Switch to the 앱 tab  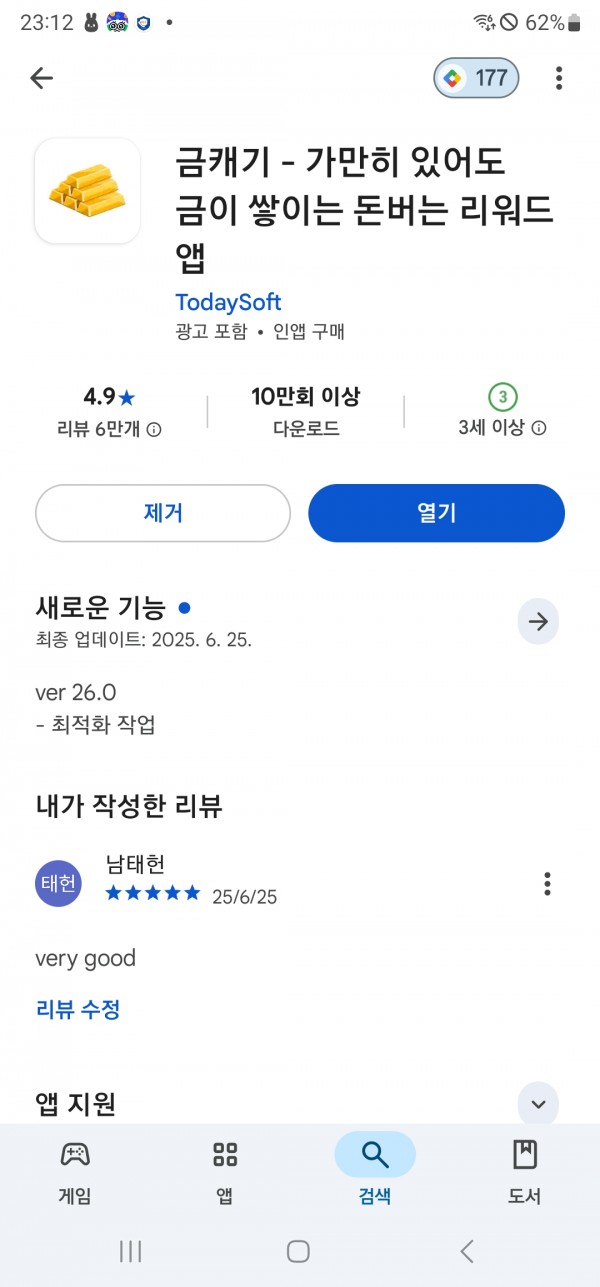click(225, 1172)
